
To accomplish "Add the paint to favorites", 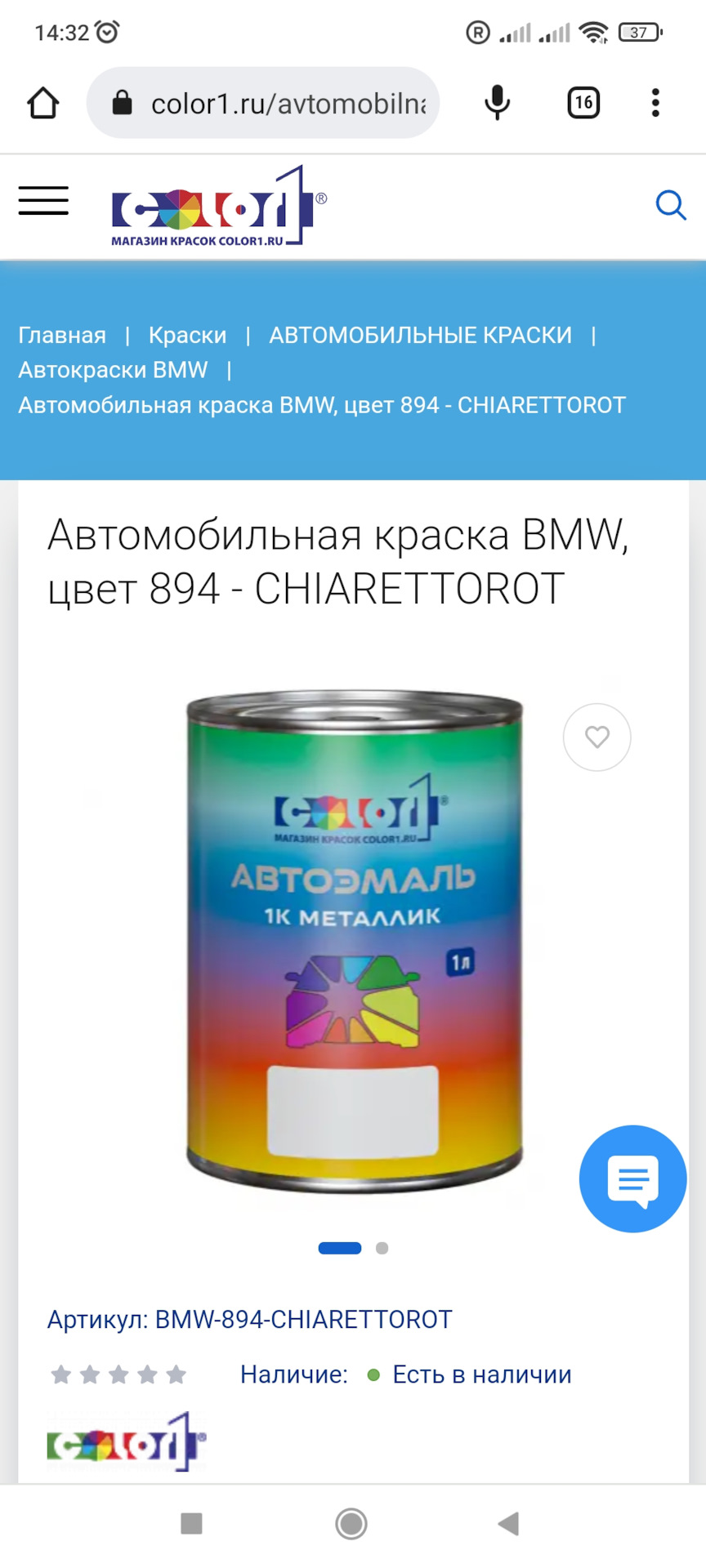I will (x=597, y=737).
